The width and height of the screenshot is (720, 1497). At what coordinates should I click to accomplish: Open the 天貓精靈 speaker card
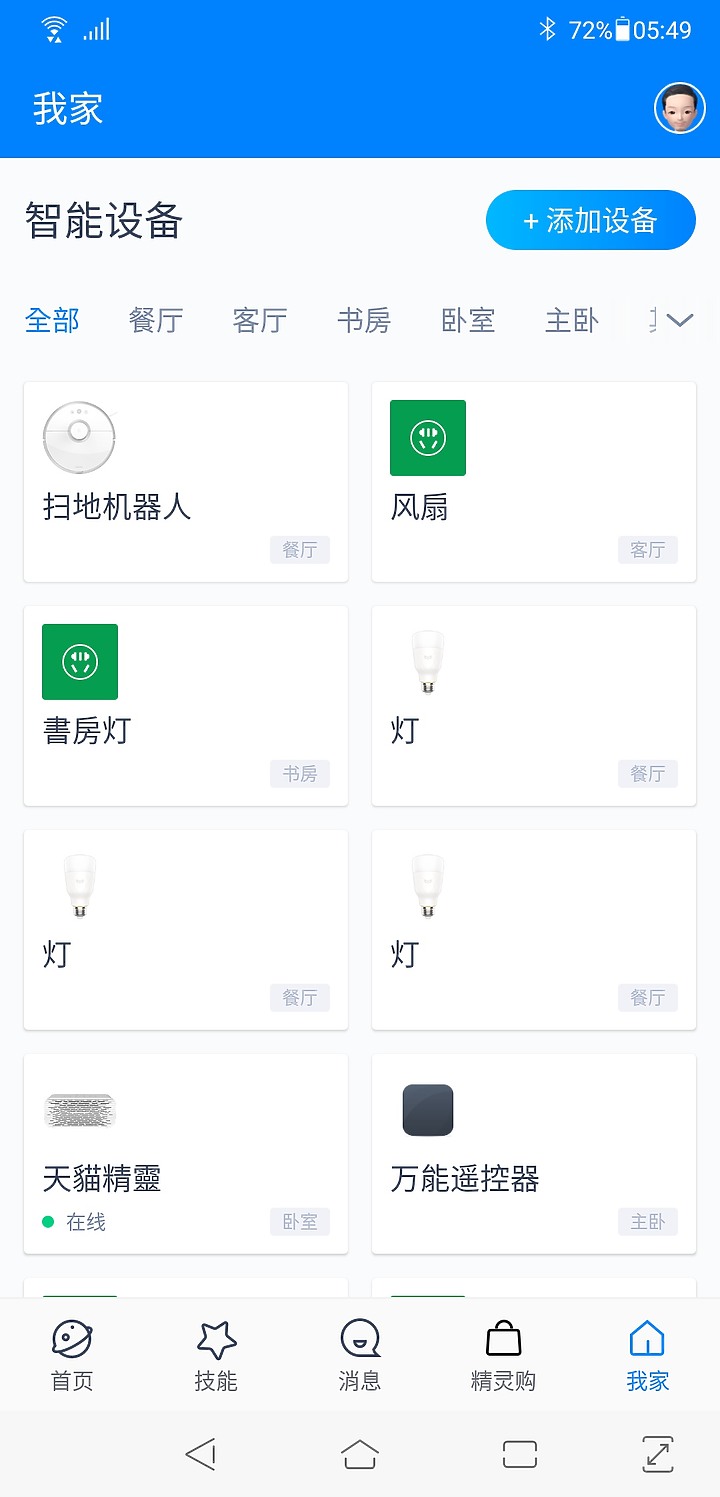pos(186,1154)
